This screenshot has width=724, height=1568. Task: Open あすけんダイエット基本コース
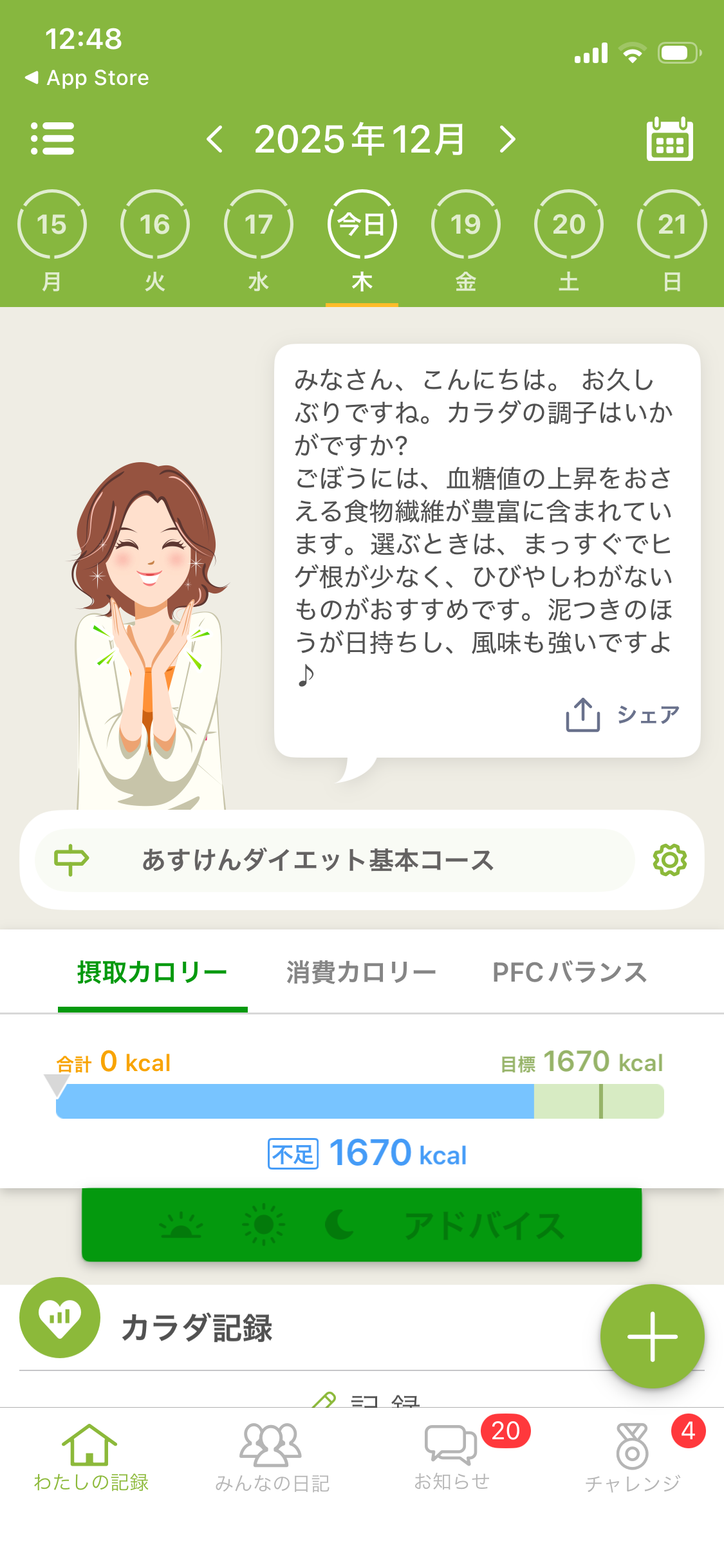[318, 860]
